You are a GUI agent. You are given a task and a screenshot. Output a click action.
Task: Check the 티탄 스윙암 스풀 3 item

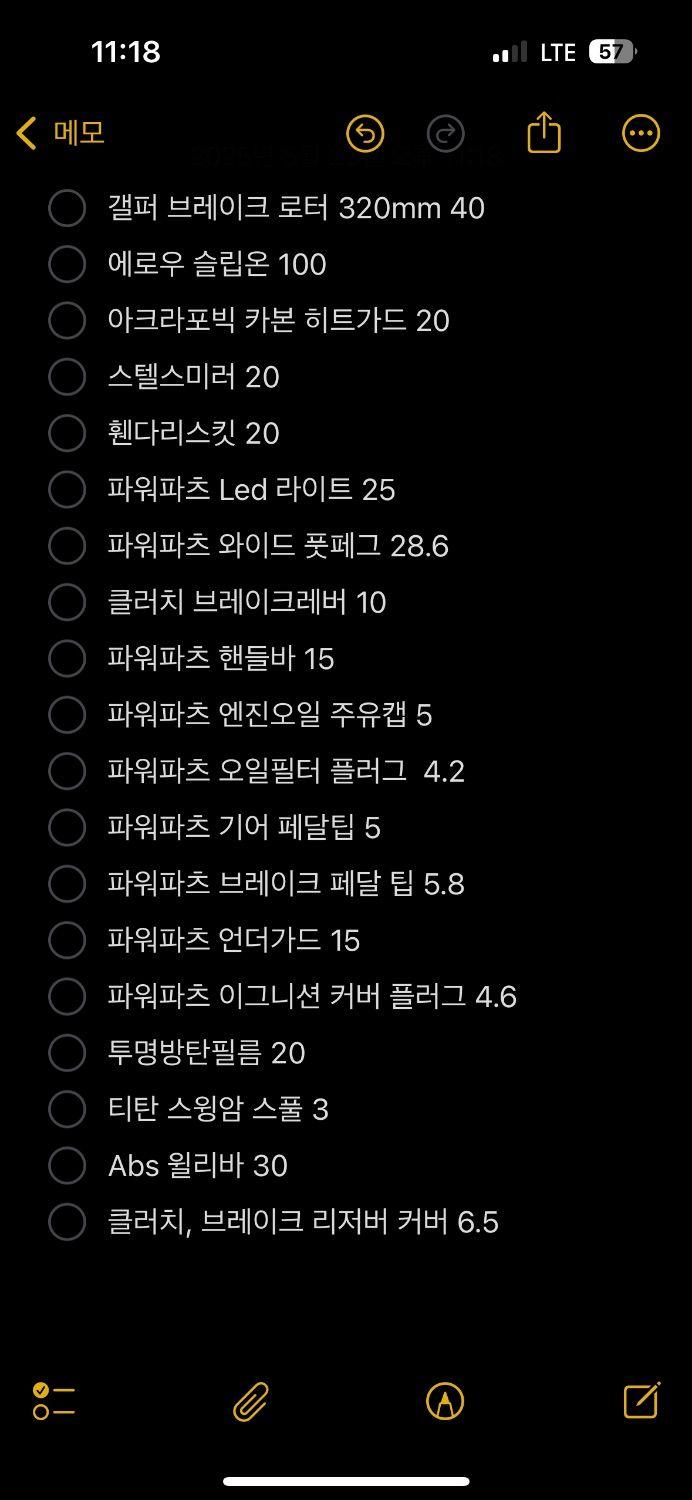67,1109
